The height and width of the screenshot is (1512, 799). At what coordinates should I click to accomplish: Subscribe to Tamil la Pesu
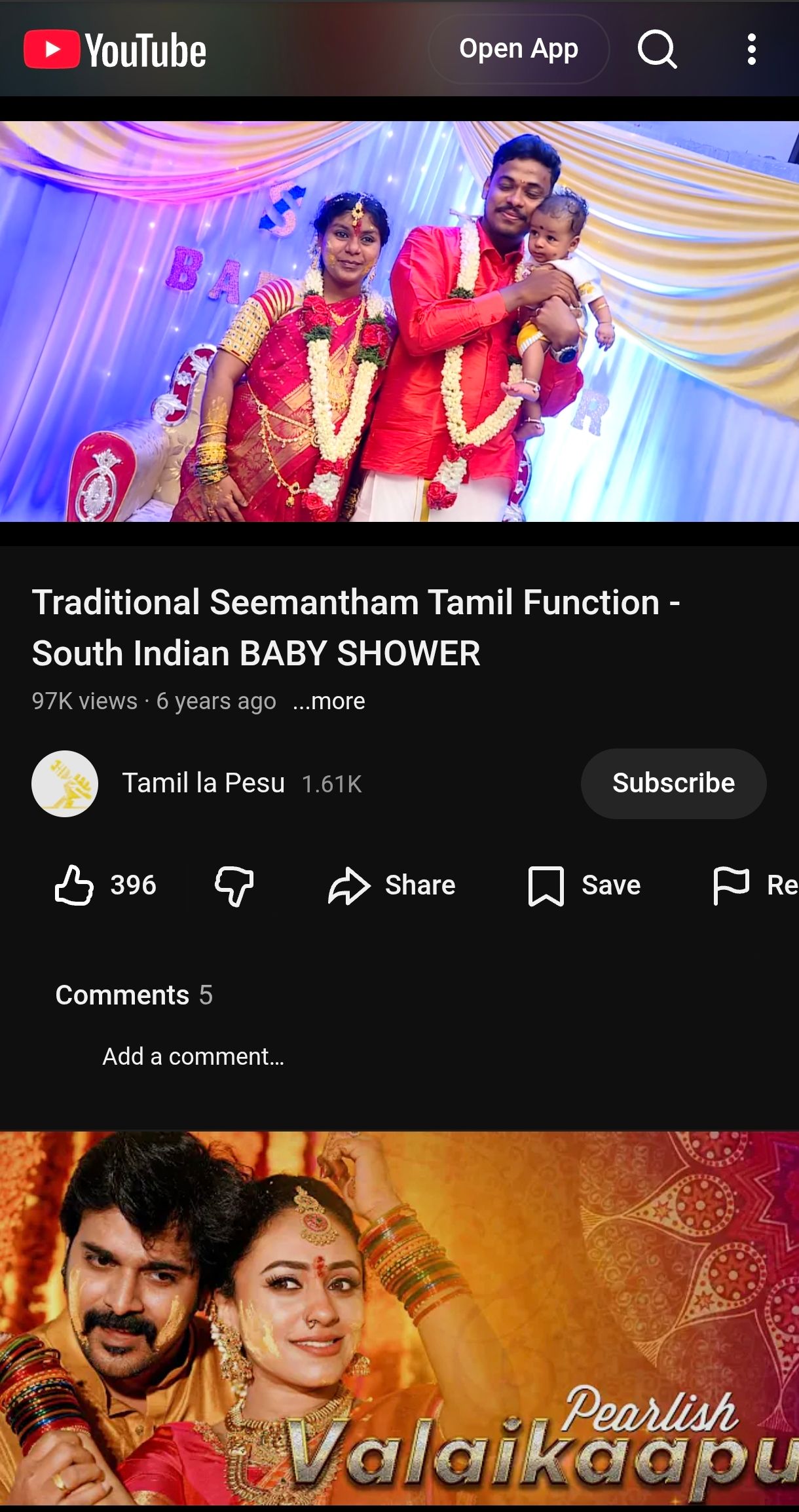[673, 783]
